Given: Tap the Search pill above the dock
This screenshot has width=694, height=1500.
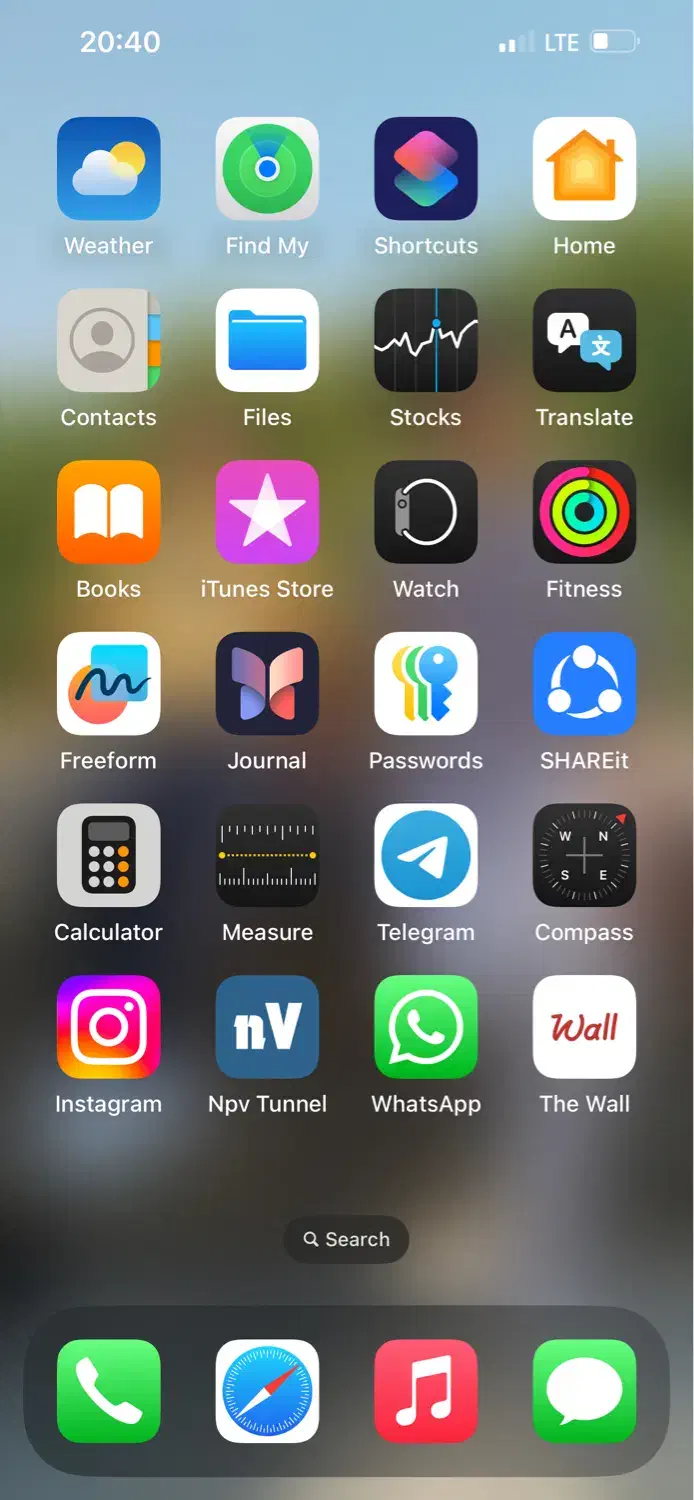Looking at the screenshot, I should tap(347, 1239).
